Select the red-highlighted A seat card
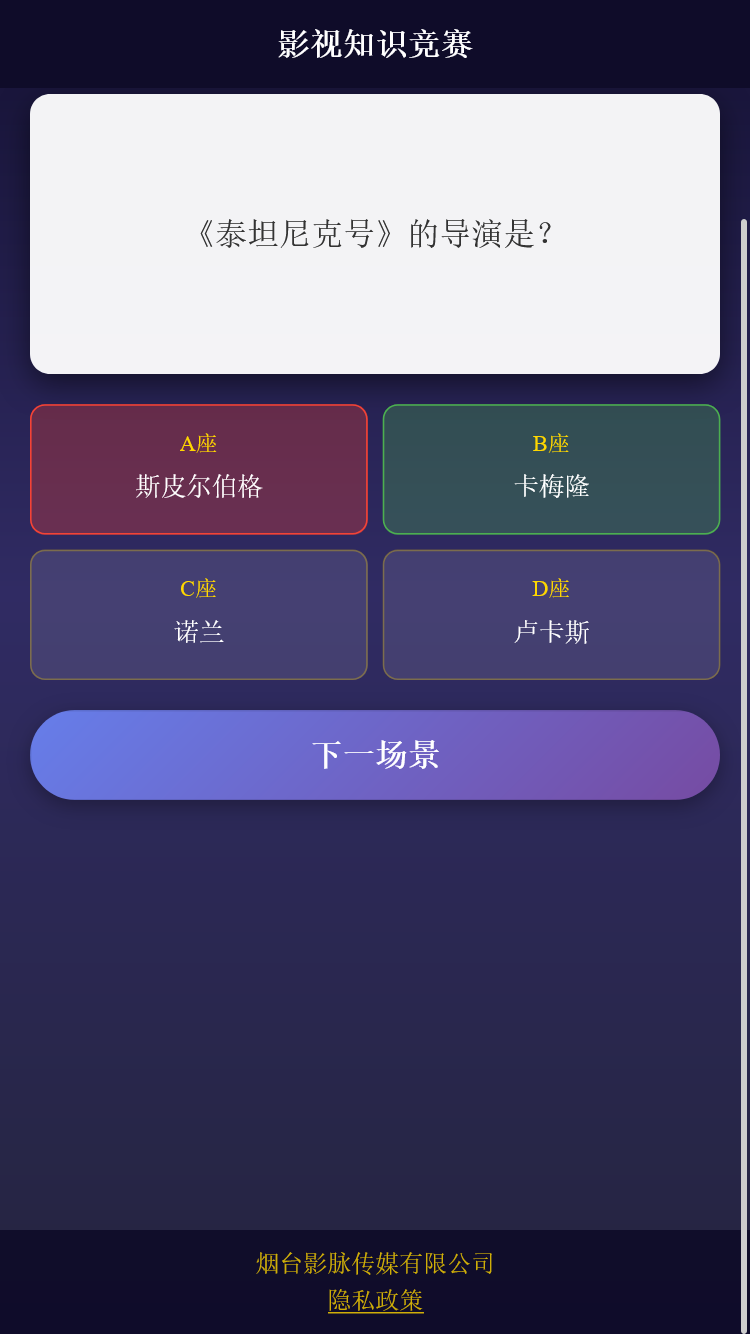The height and width of the screenshot is (1336, 752). [198, 468]
